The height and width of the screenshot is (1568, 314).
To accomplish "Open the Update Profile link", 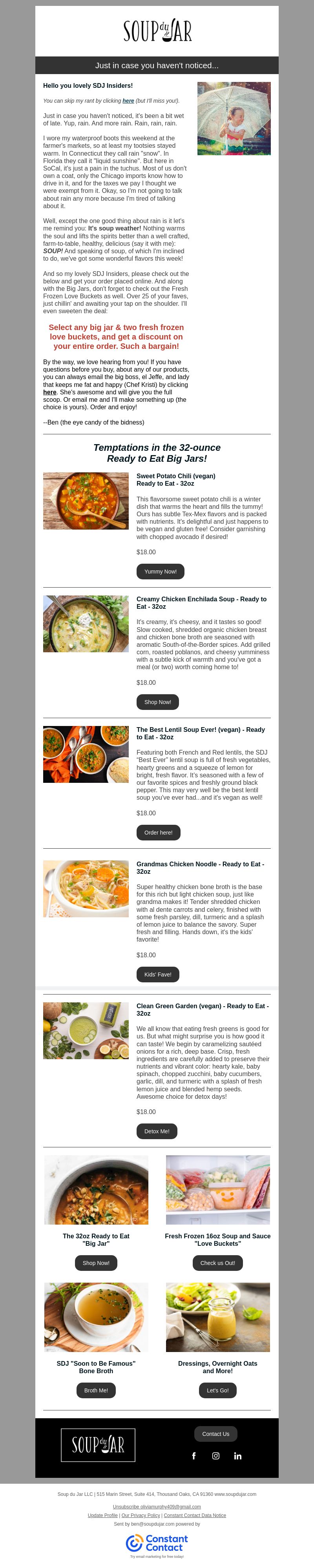I will [102, 1515].
